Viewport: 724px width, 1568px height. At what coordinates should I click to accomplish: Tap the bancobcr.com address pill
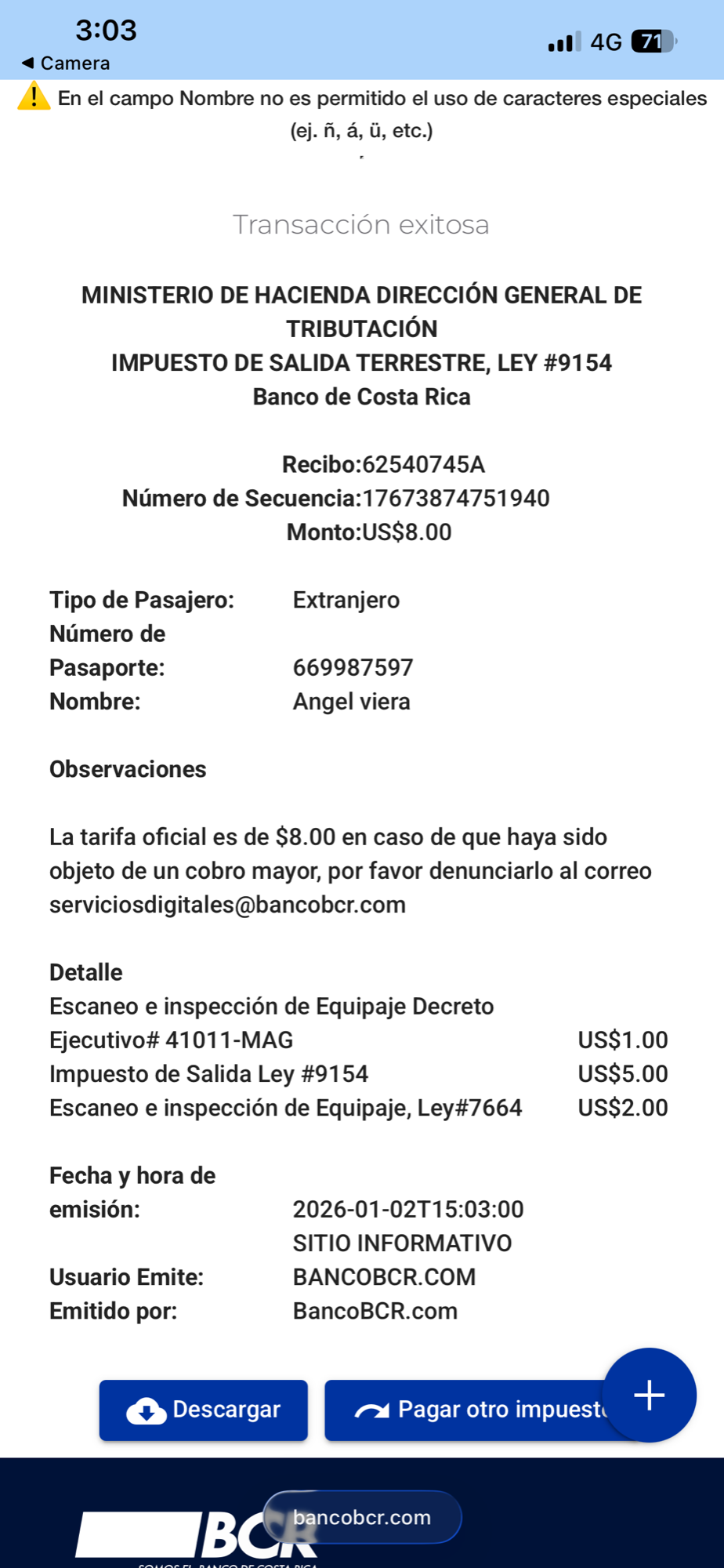tap(362, 1517)
